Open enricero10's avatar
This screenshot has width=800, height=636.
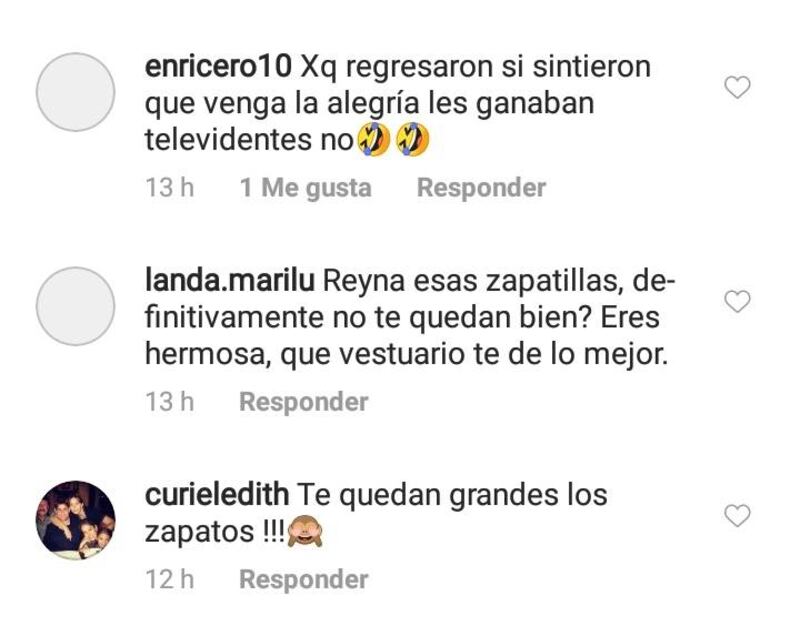[76, 92]
